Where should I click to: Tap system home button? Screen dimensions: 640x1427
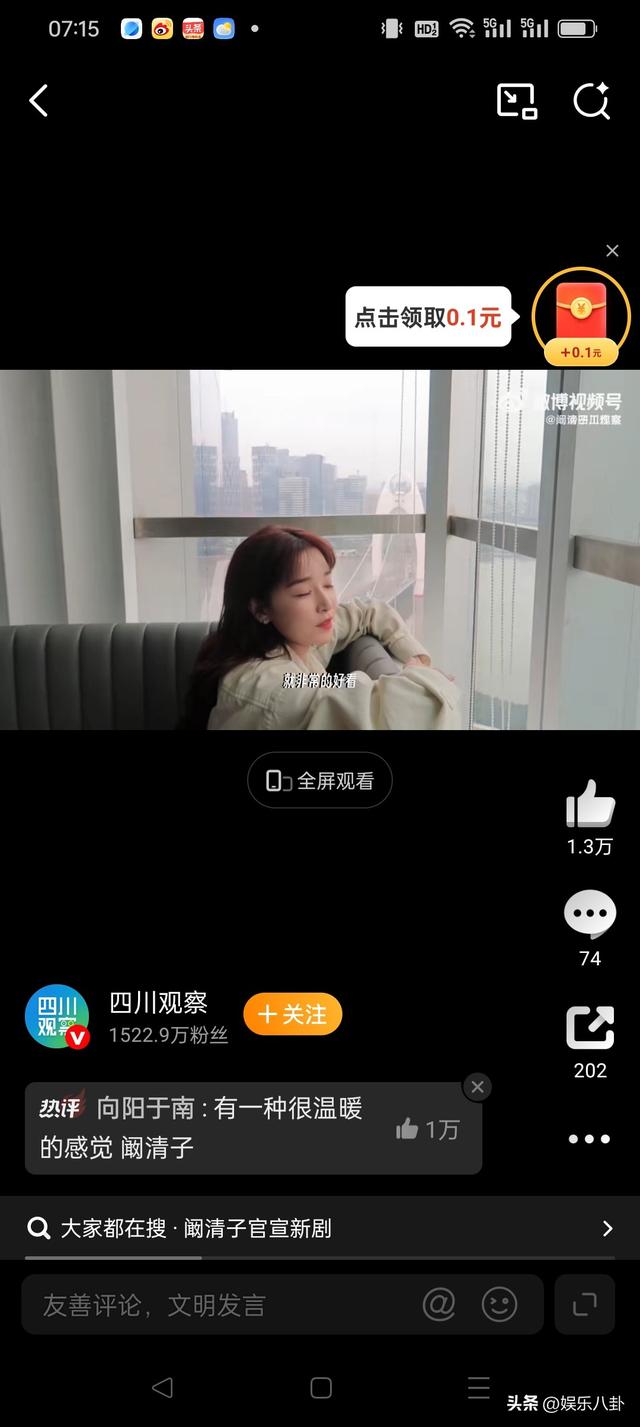click(321, 1387)
